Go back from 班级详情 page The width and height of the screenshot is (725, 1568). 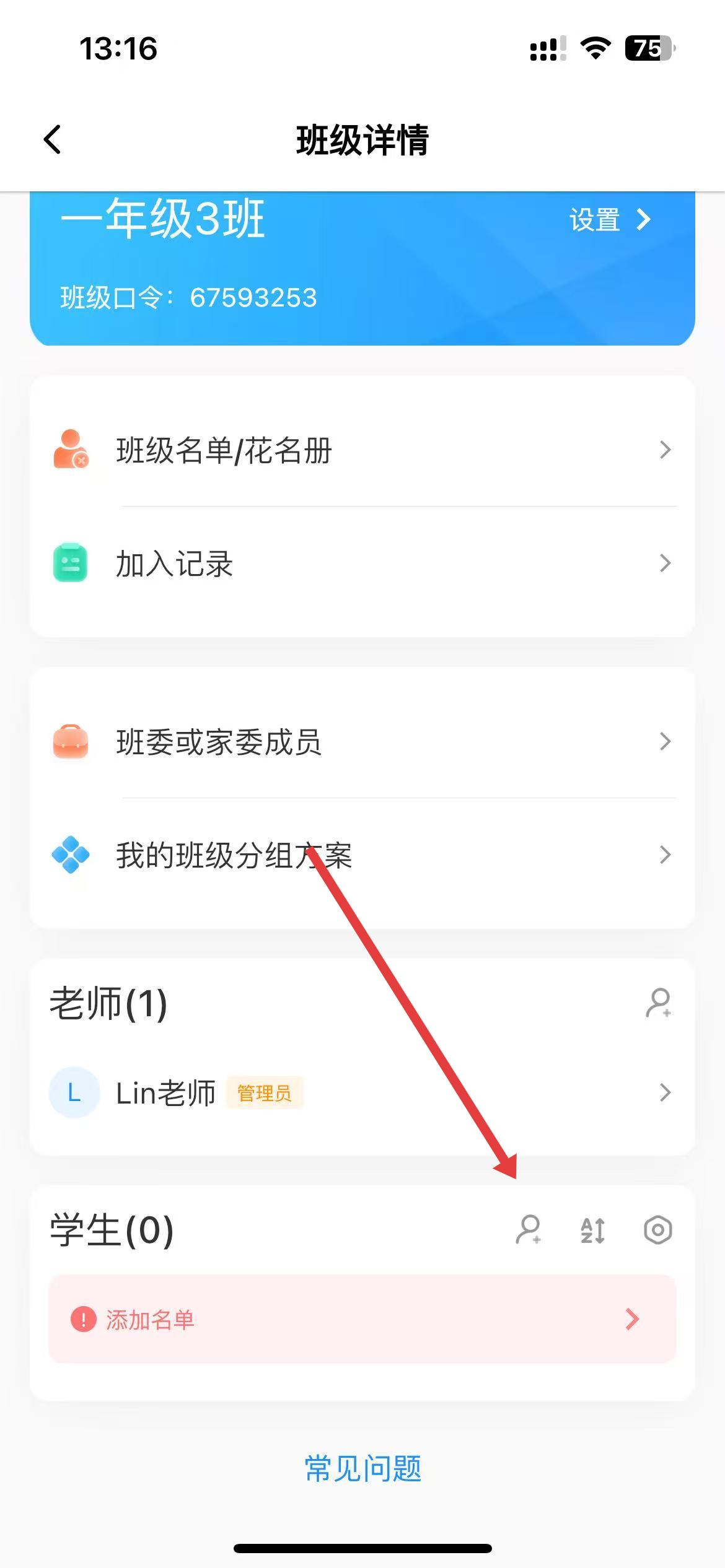[53, 139]
